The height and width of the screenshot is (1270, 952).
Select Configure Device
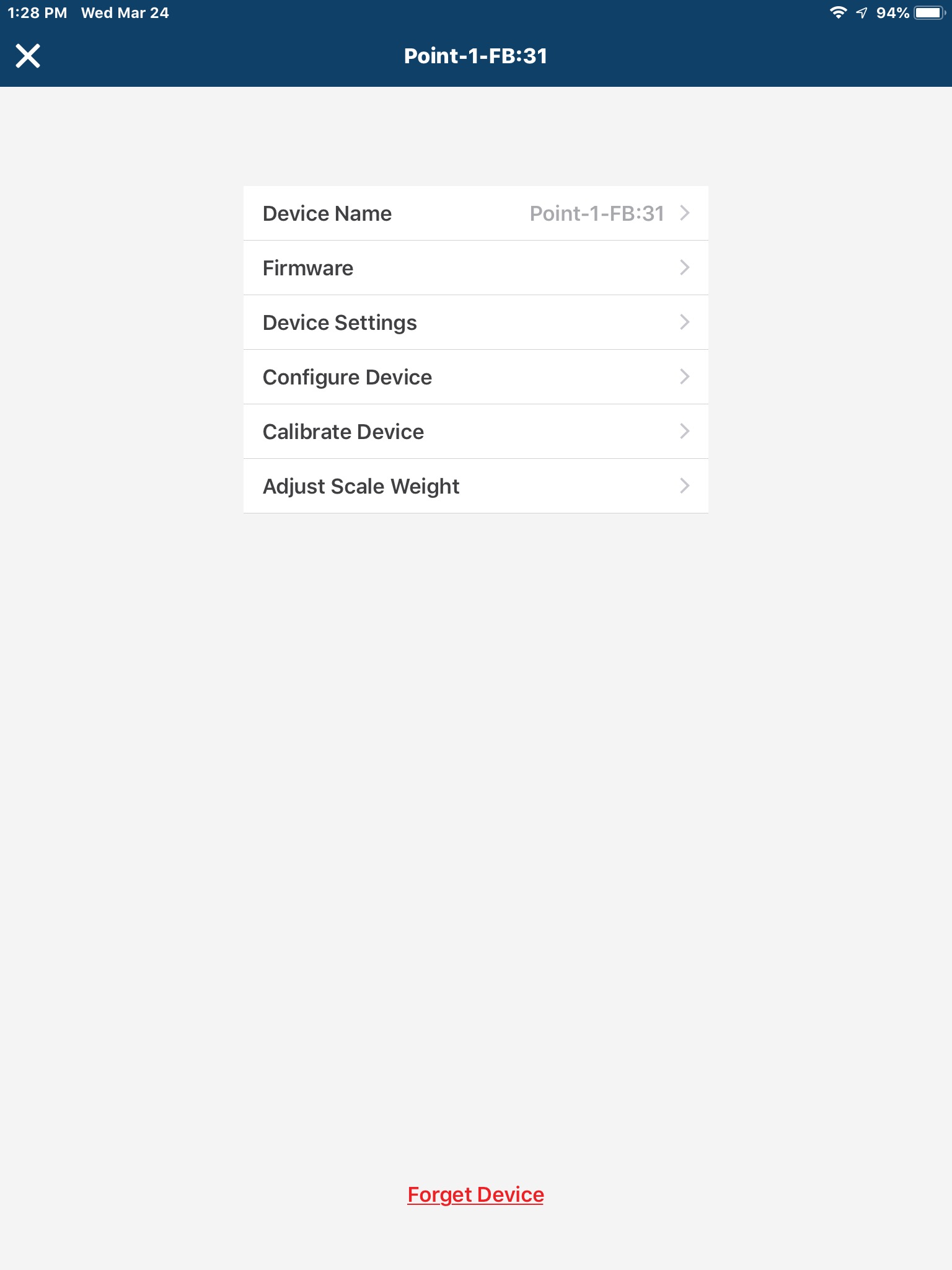click(x=475, y=377)
